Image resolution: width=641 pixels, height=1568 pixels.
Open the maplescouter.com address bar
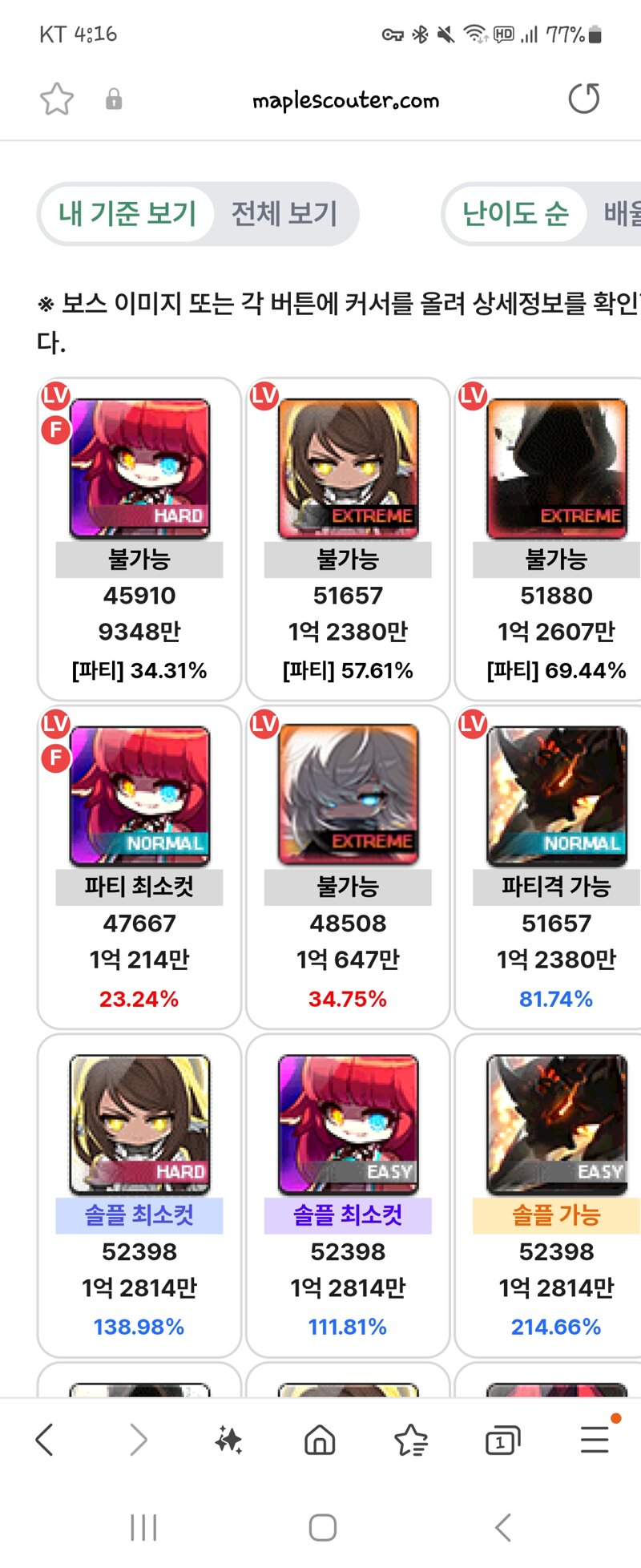click(345, 101)
